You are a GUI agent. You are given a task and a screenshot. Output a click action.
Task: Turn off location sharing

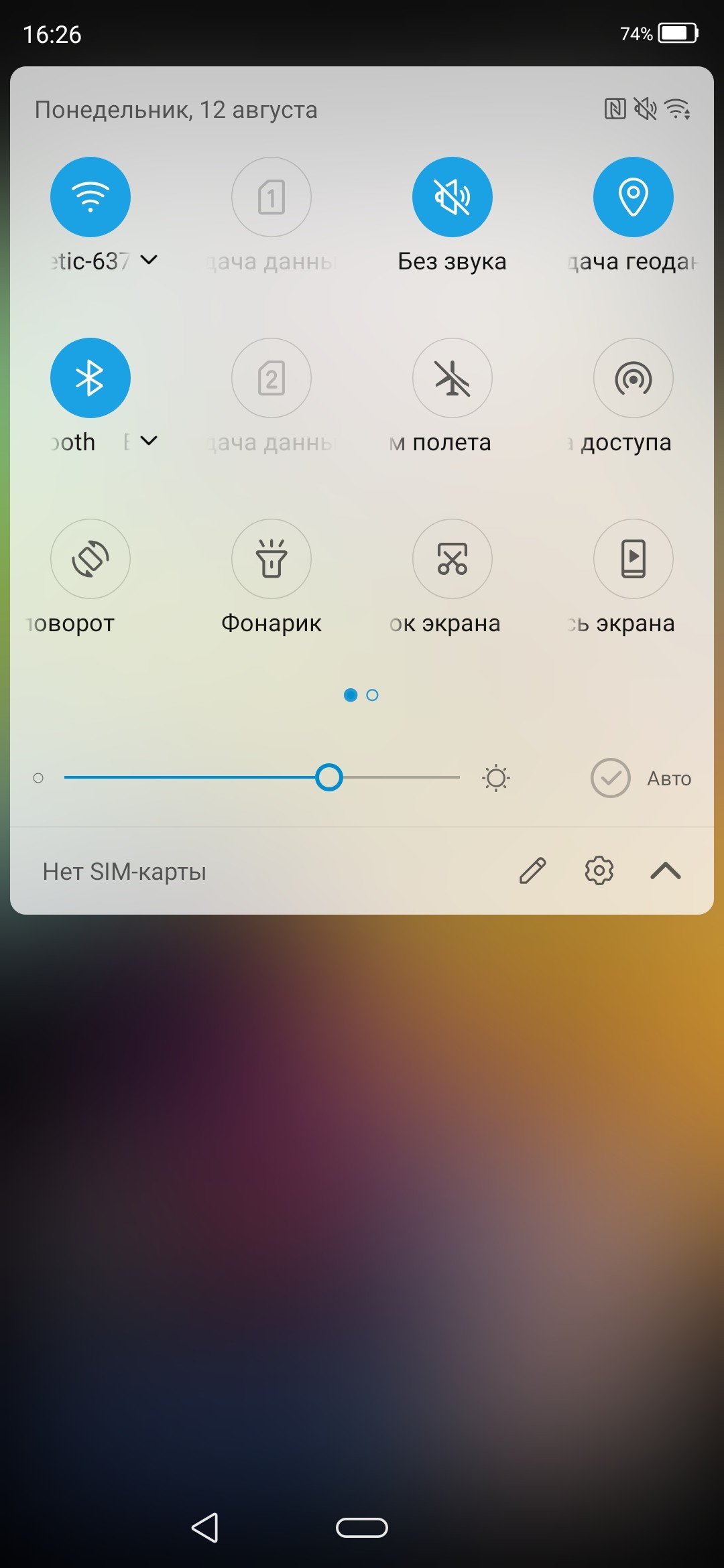(x=633, y=197)
